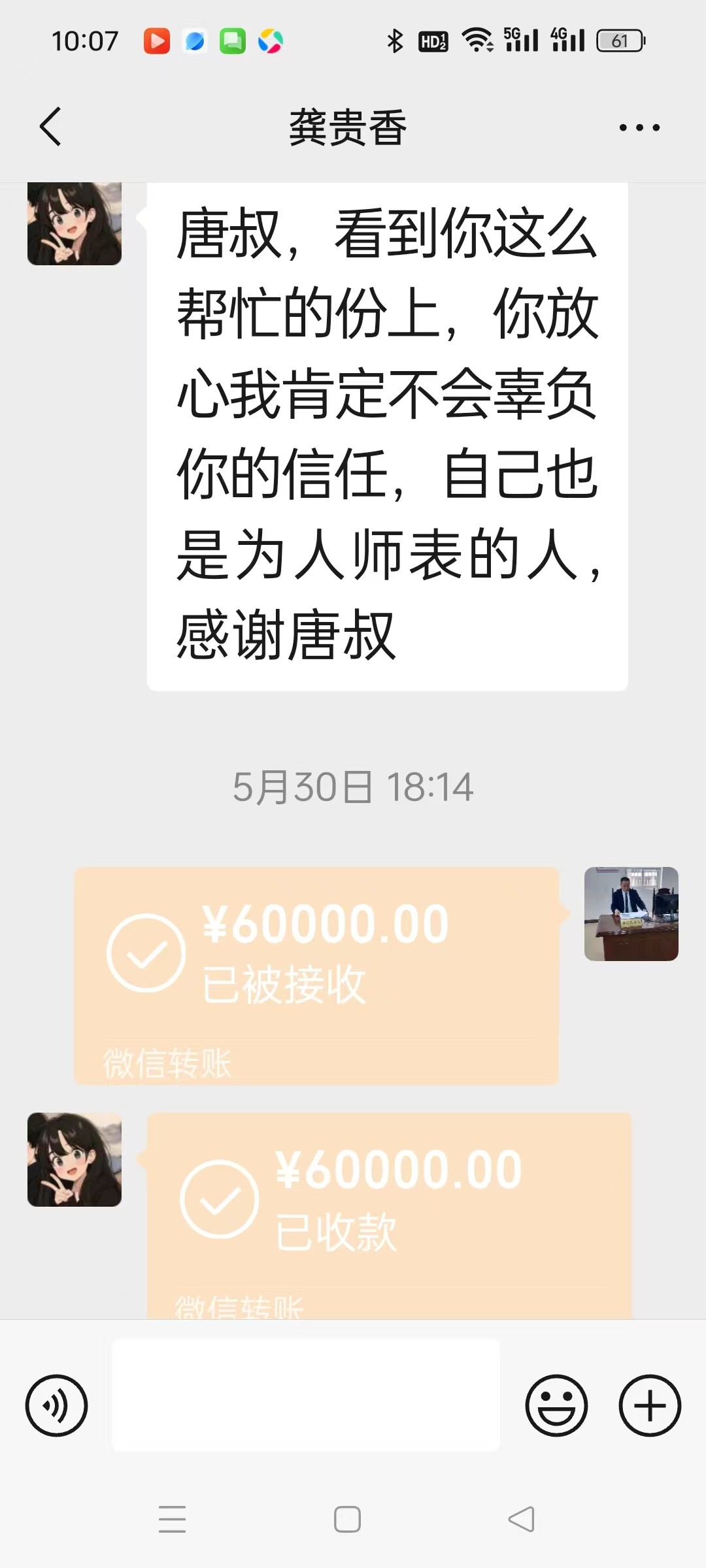
Task: Open the ¥60000.00 transfer marked 已收款
Action: [390, 1215]
